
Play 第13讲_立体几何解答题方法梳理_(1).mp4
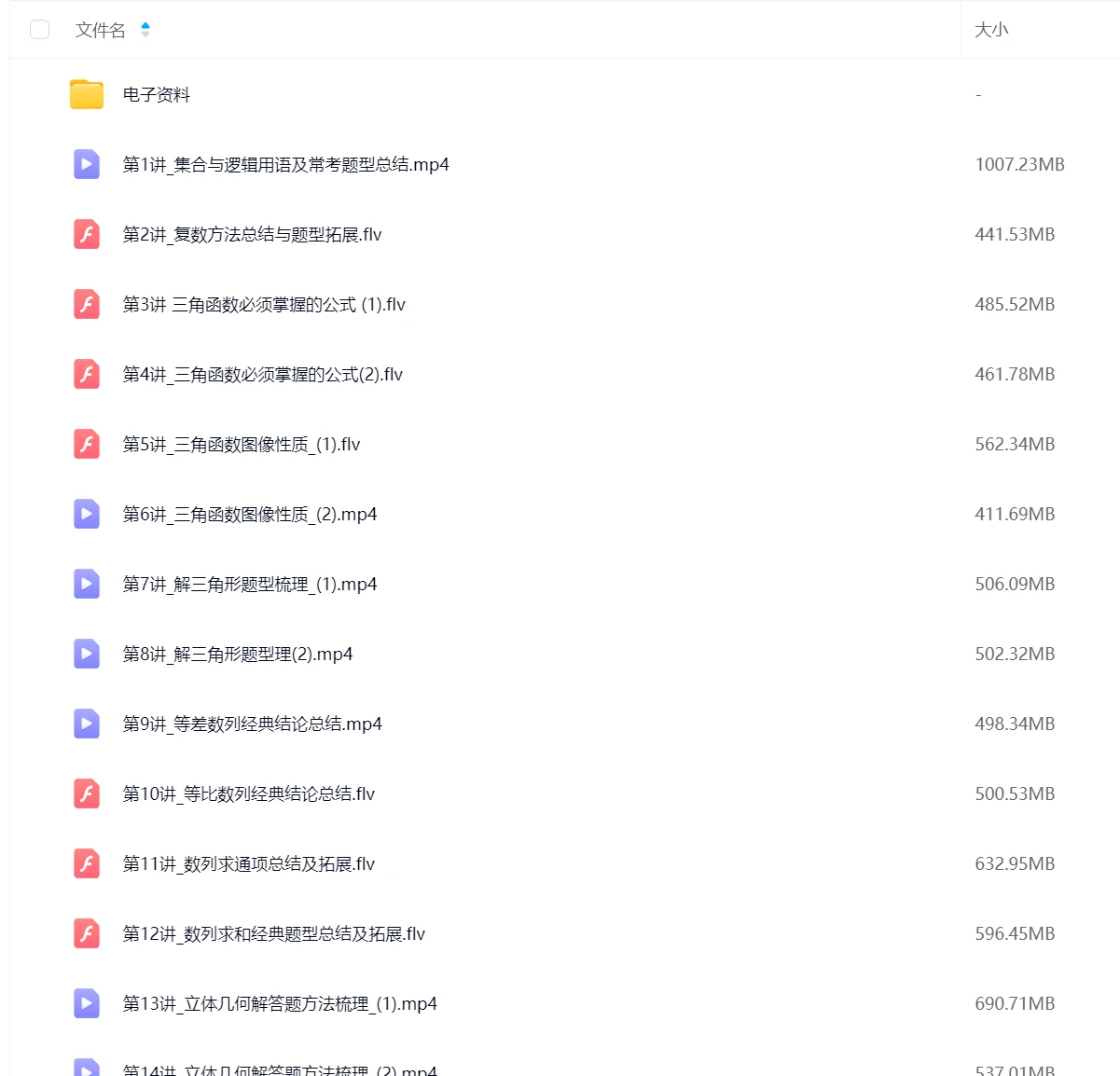click(x=280, y=1004)
